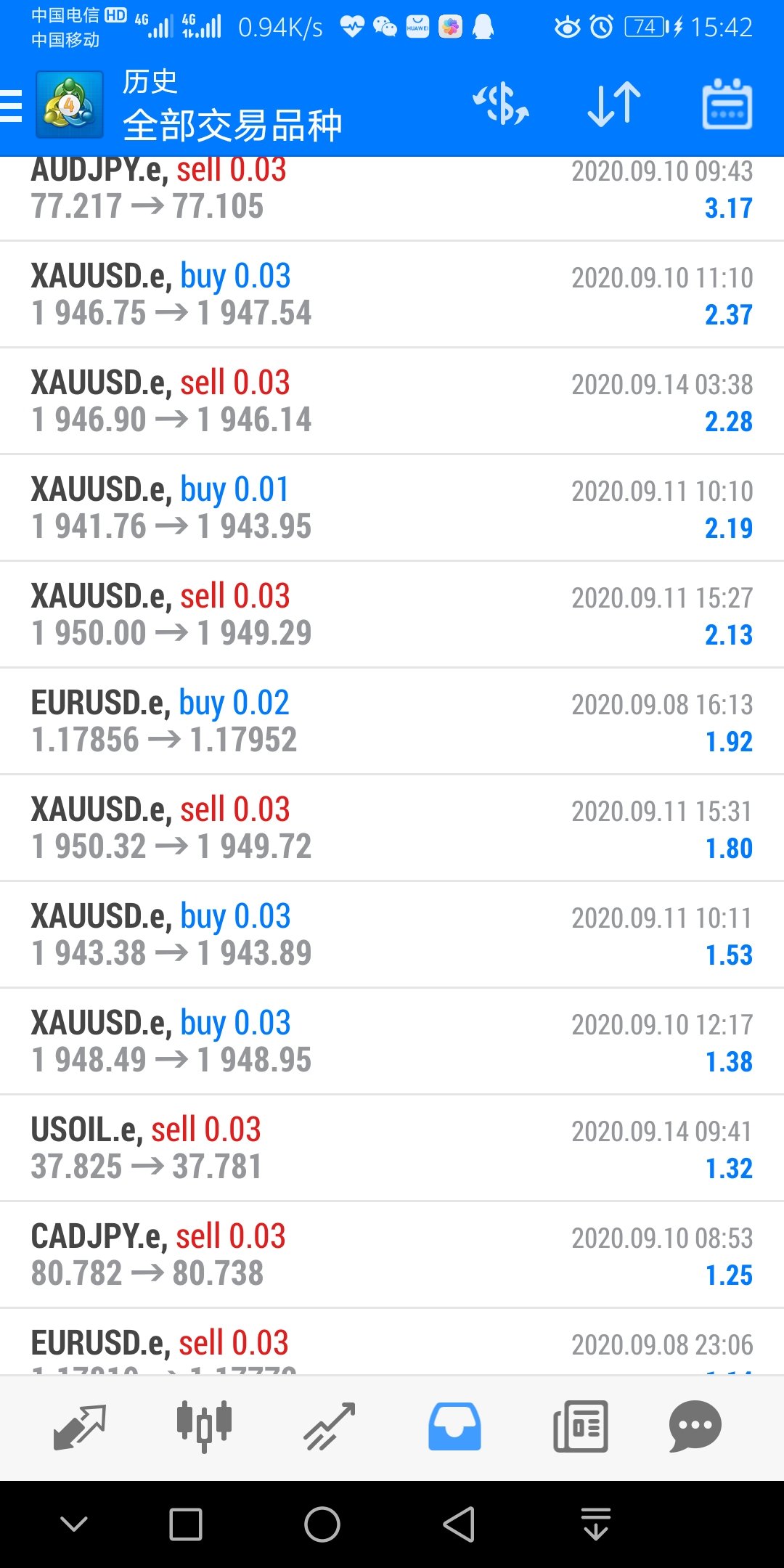Tap the currency symbol filter icon
Screen dimensions: 784x1568
501,105
